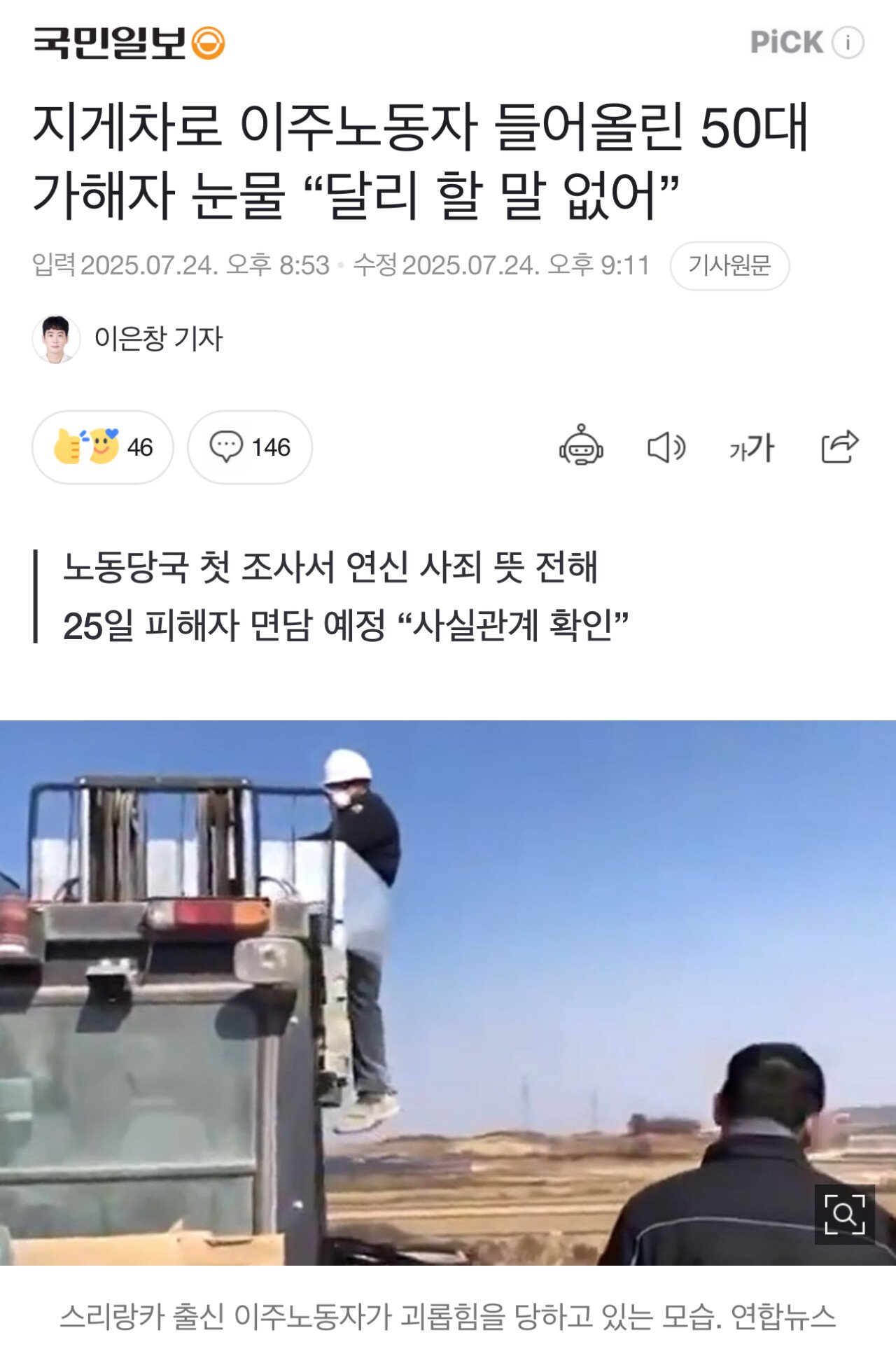Open the PiCK info icon
The width and height of the screenshot is (896, 1356).
coord(848,43)
